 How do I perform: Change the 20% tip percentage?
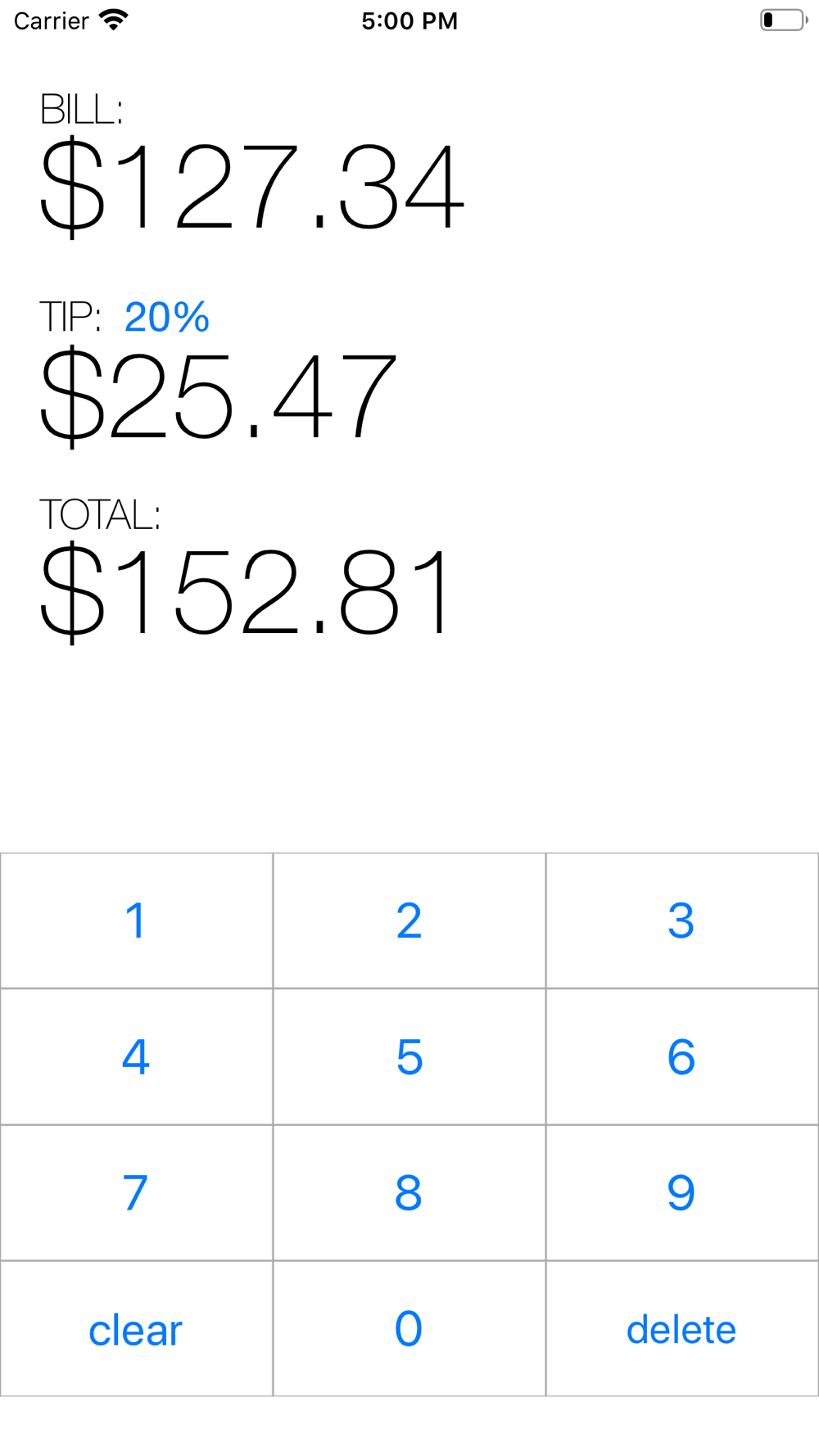(167, 317)
